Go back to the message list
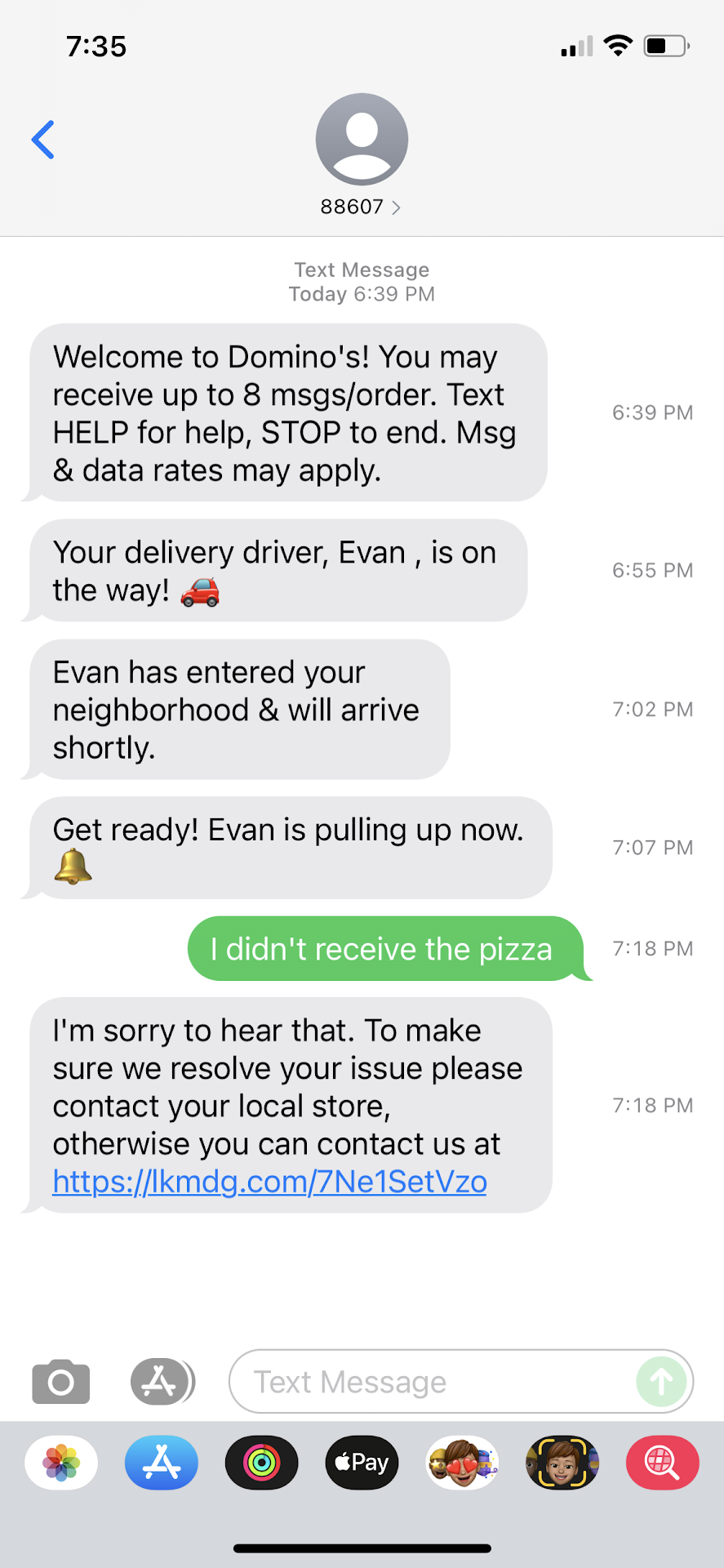Viewport: 724px width, 1568px height. click(x=43, y=140)
